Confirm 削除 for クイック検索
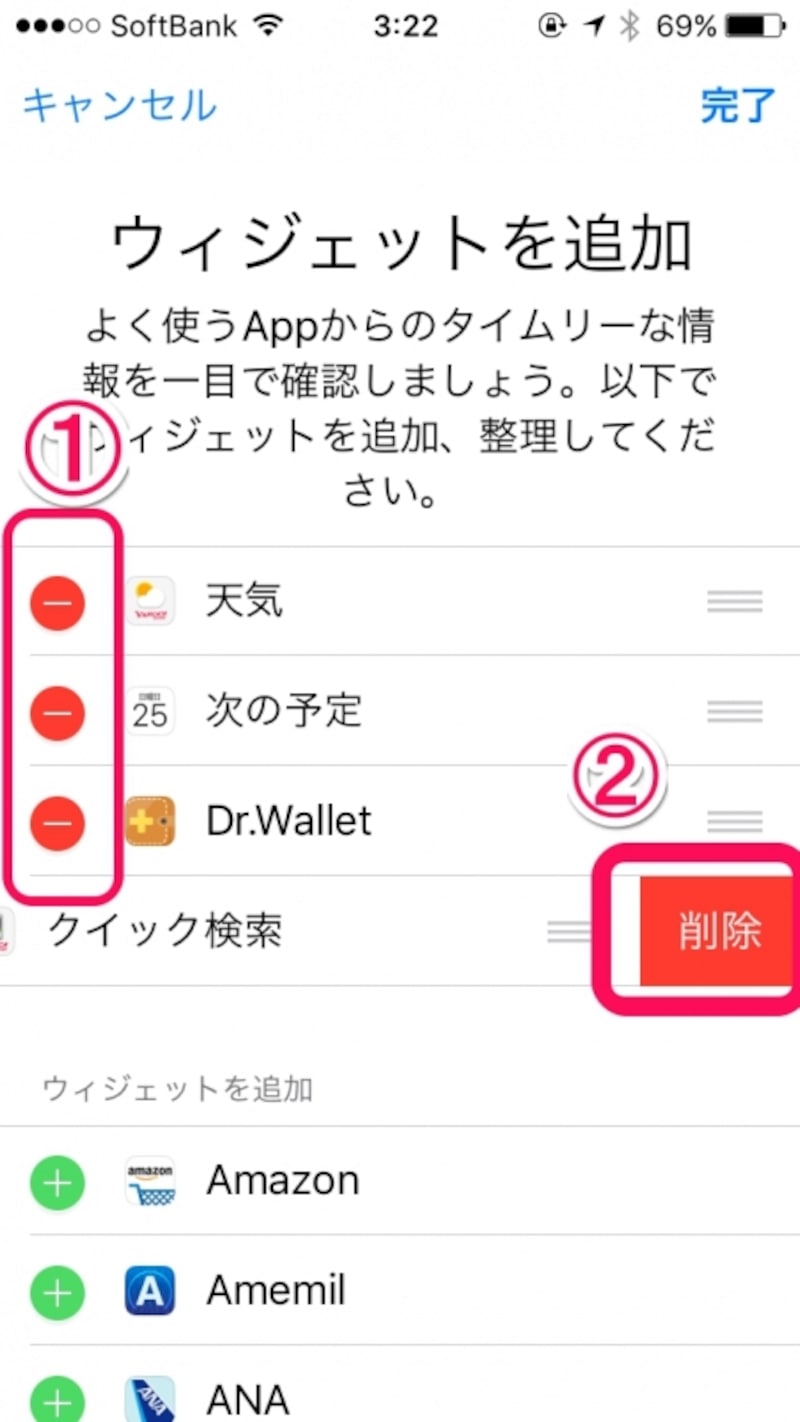Image resolution: width=800 pixels, height=1422 pixels. pyautogui.click(x=719, y=931)
